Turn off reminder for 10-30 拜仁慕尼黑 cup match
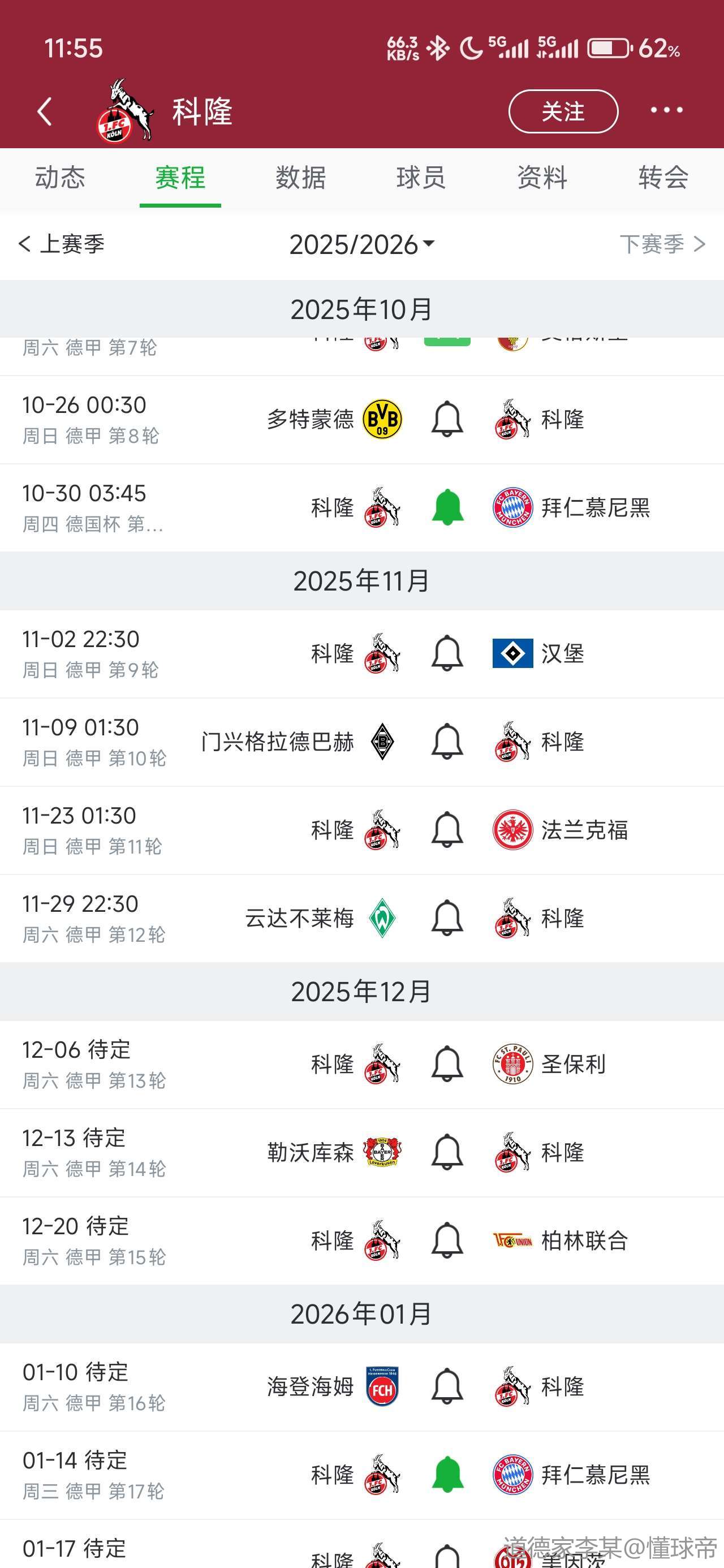The image size is (724, 1568). click(447, 507)
